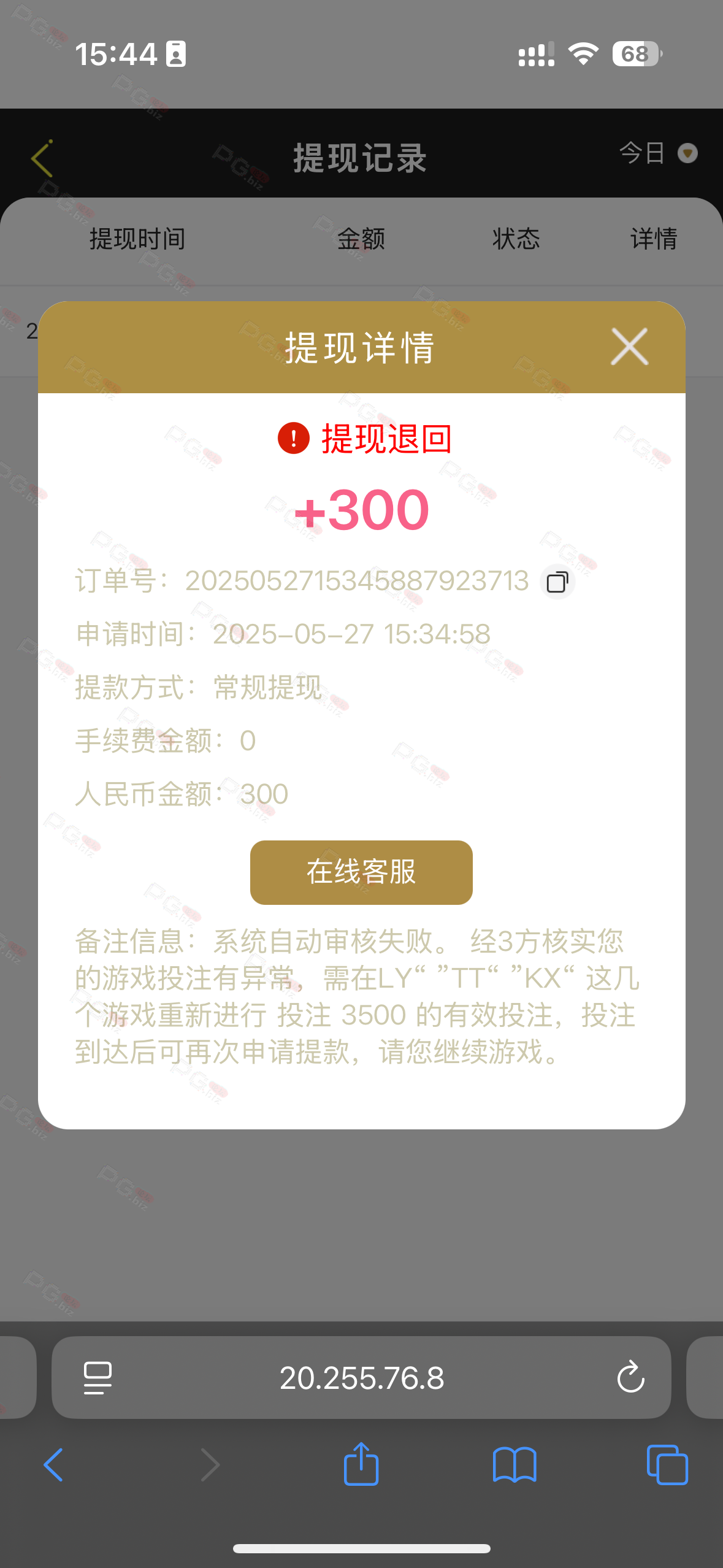This screenshot has width=723, height=1568.
Task: Open page settings menu in address bar
Action: point(98,1378)
